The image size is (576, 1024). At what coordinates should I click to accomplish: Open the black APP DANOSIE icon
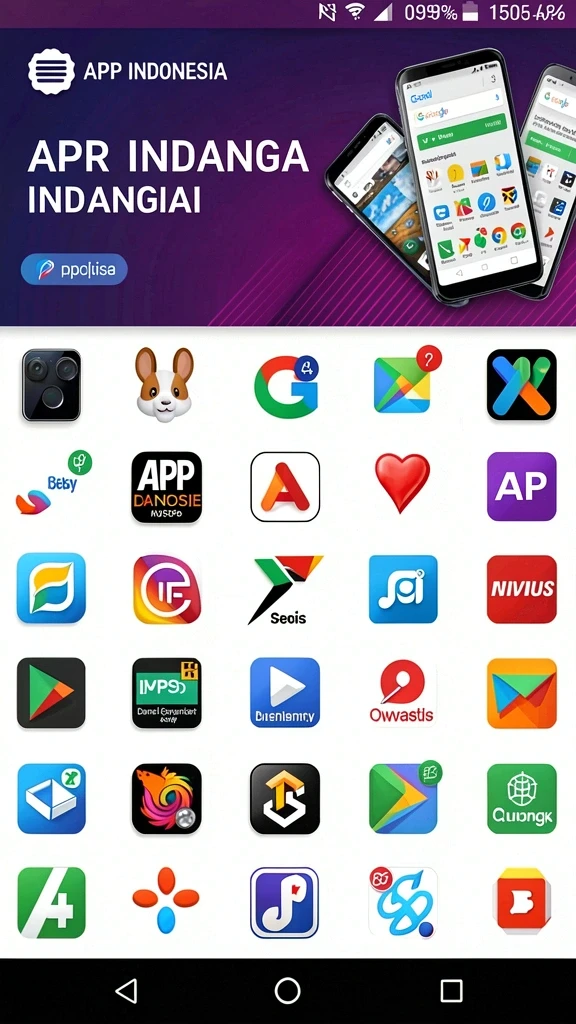pos(167,487)
